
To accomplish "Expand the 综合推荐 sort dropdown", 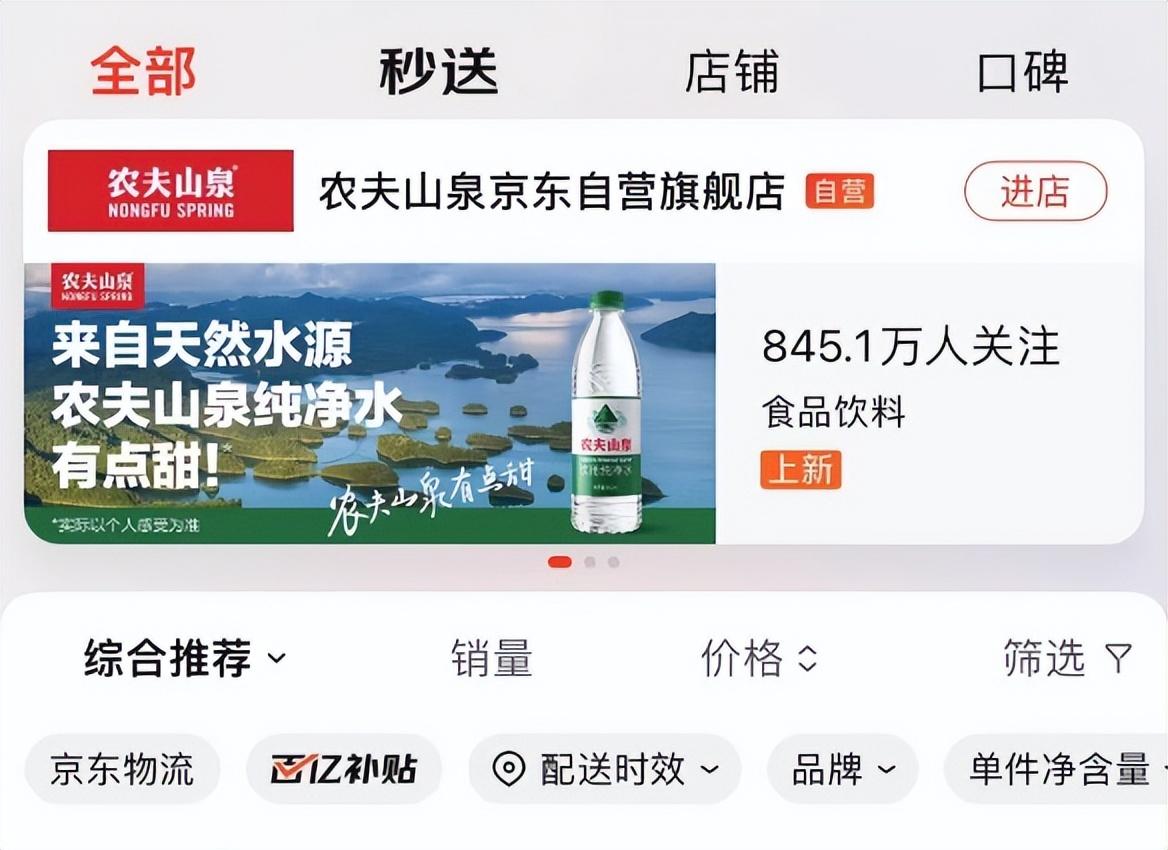I will [x=184, y=659].
